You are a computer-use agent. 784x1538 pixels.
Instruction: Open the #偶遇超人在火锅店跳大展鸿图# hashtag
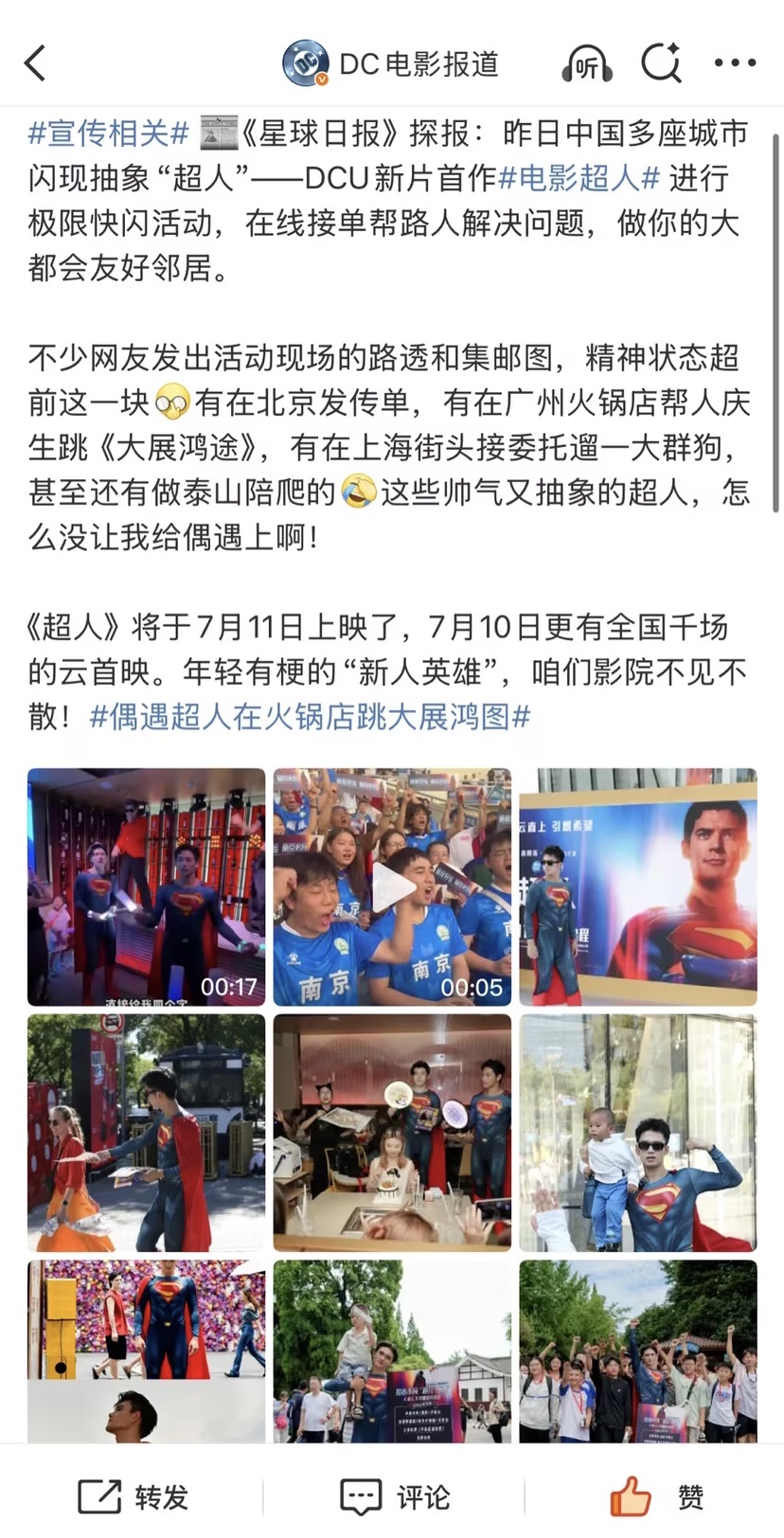309,716
